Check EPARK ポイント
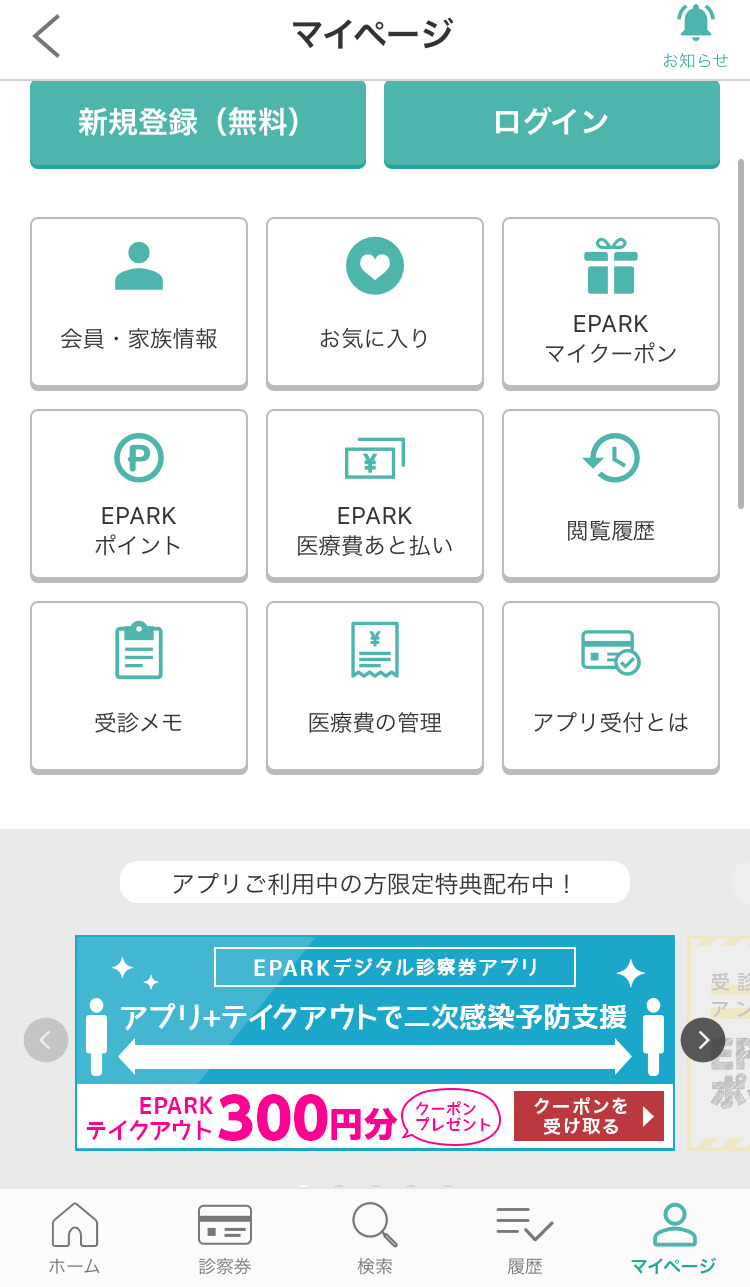The image size is (750, 1287). point(139,494)
